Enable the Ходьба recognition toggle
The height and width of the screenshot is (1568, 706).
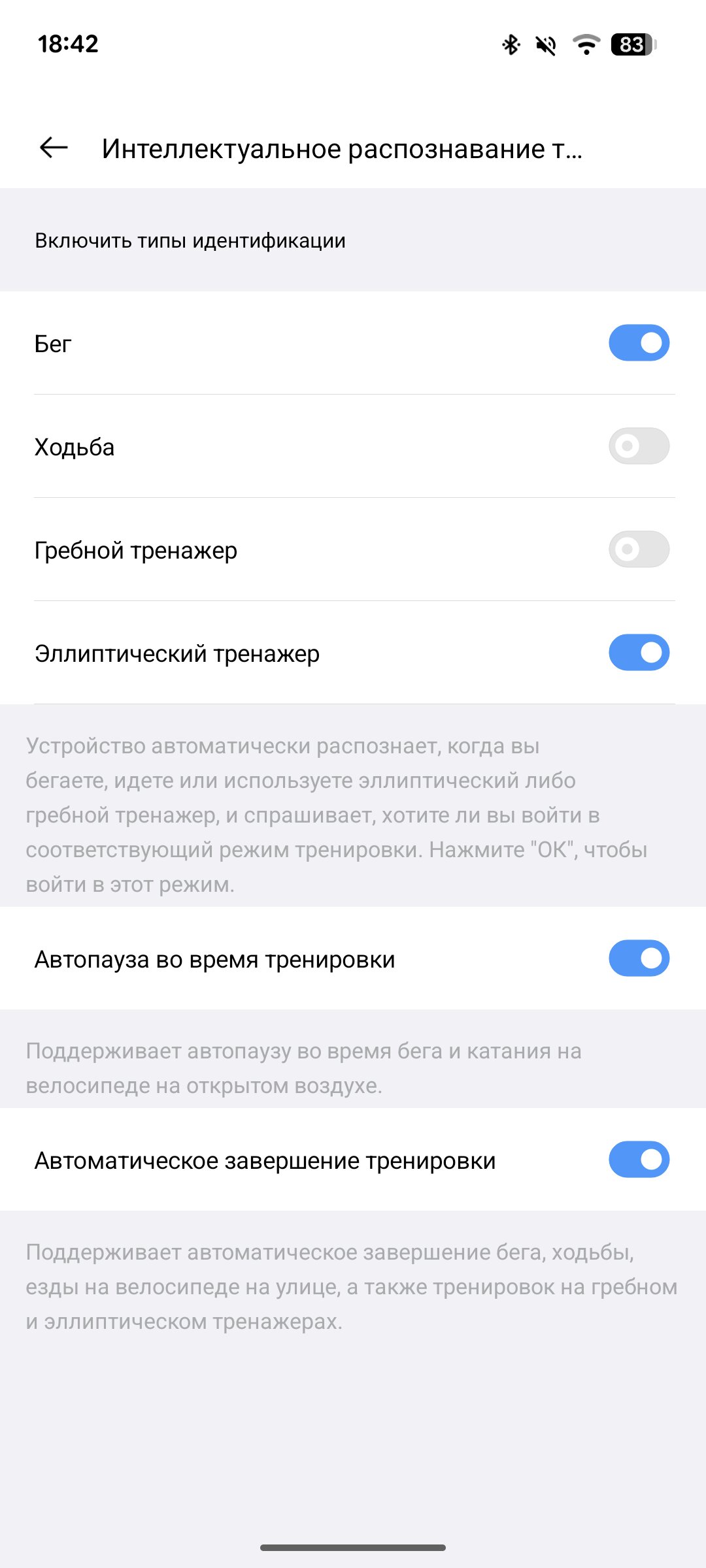(639, 446)
